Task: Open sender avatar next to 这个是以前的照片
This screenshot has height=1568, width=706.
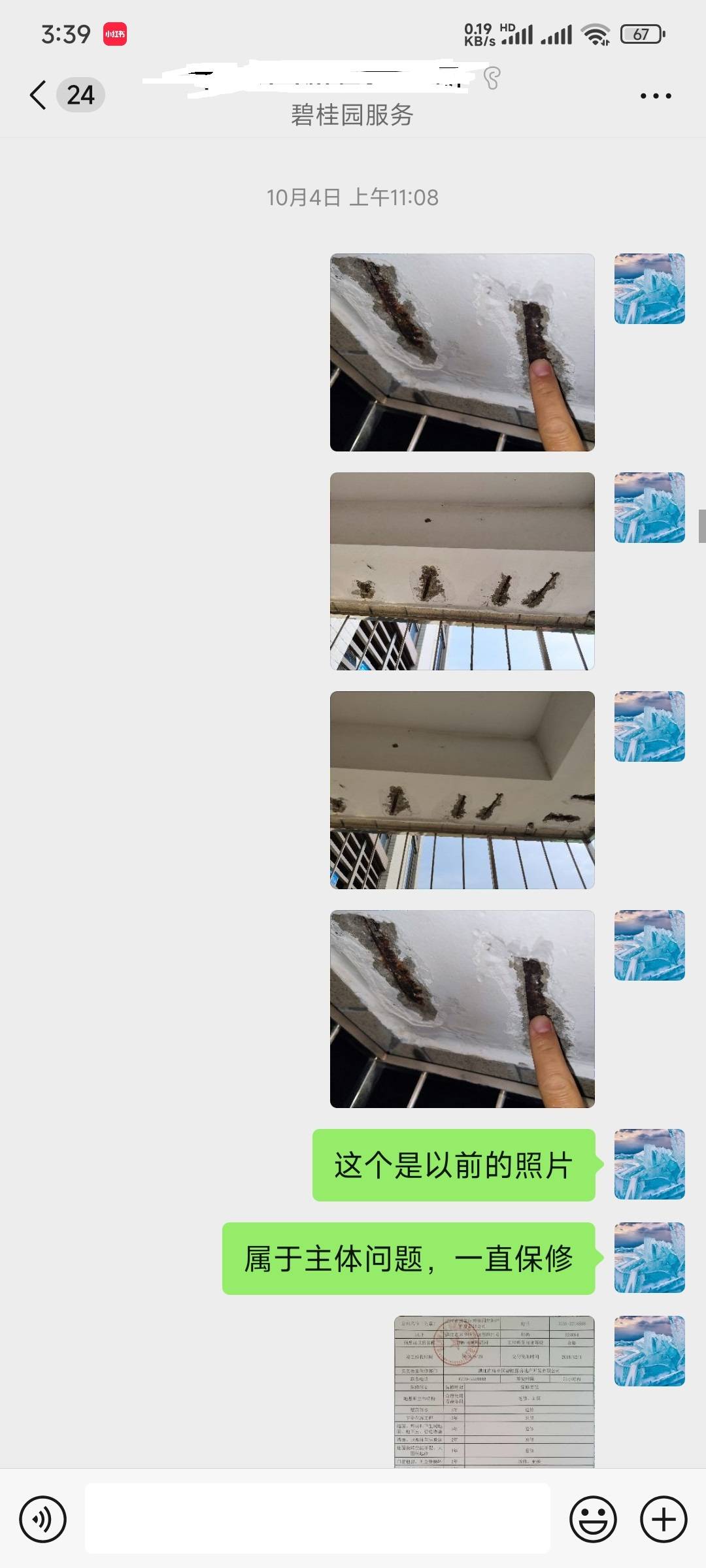Action: click(649, 1164)
